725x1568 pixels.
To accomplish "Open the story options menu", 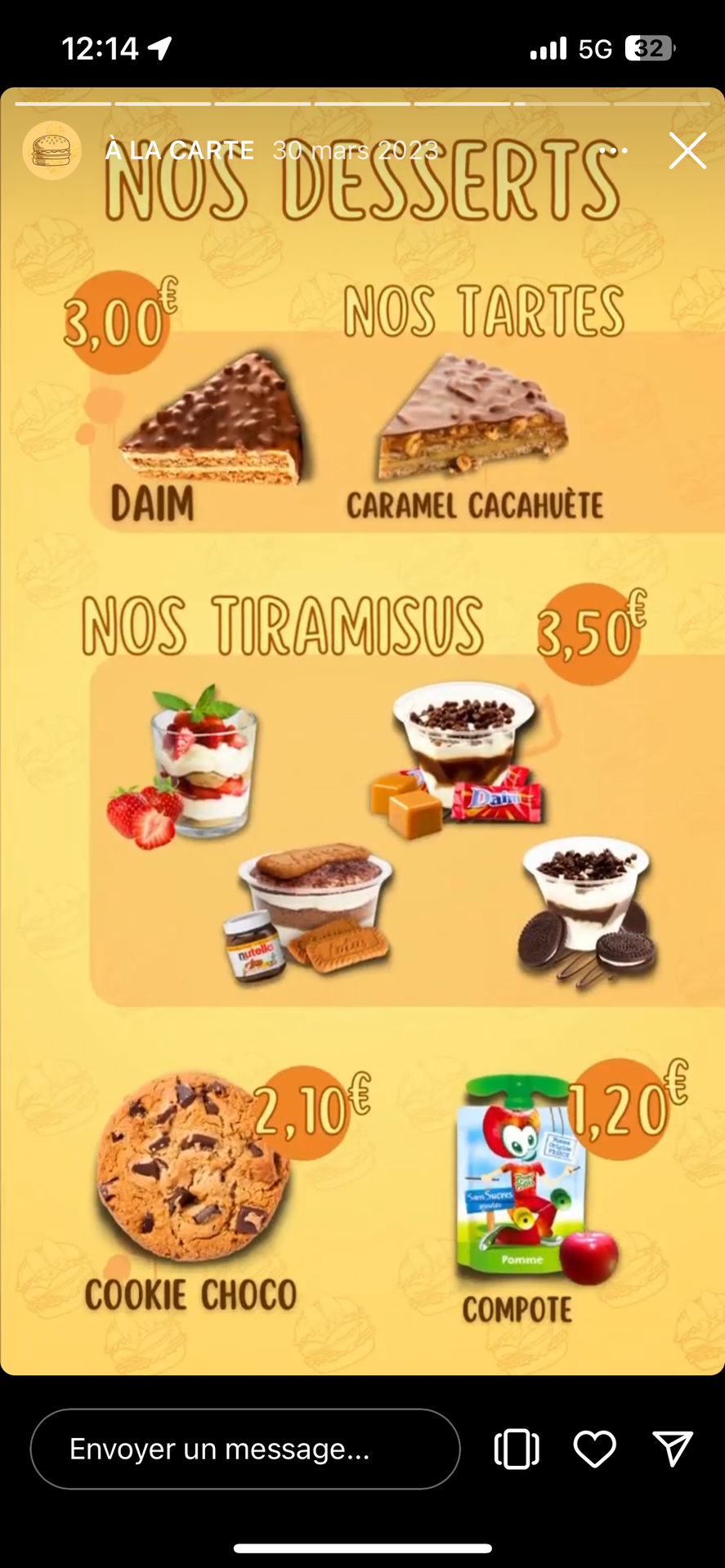I will pyautogui.click(x=613, y=150).
